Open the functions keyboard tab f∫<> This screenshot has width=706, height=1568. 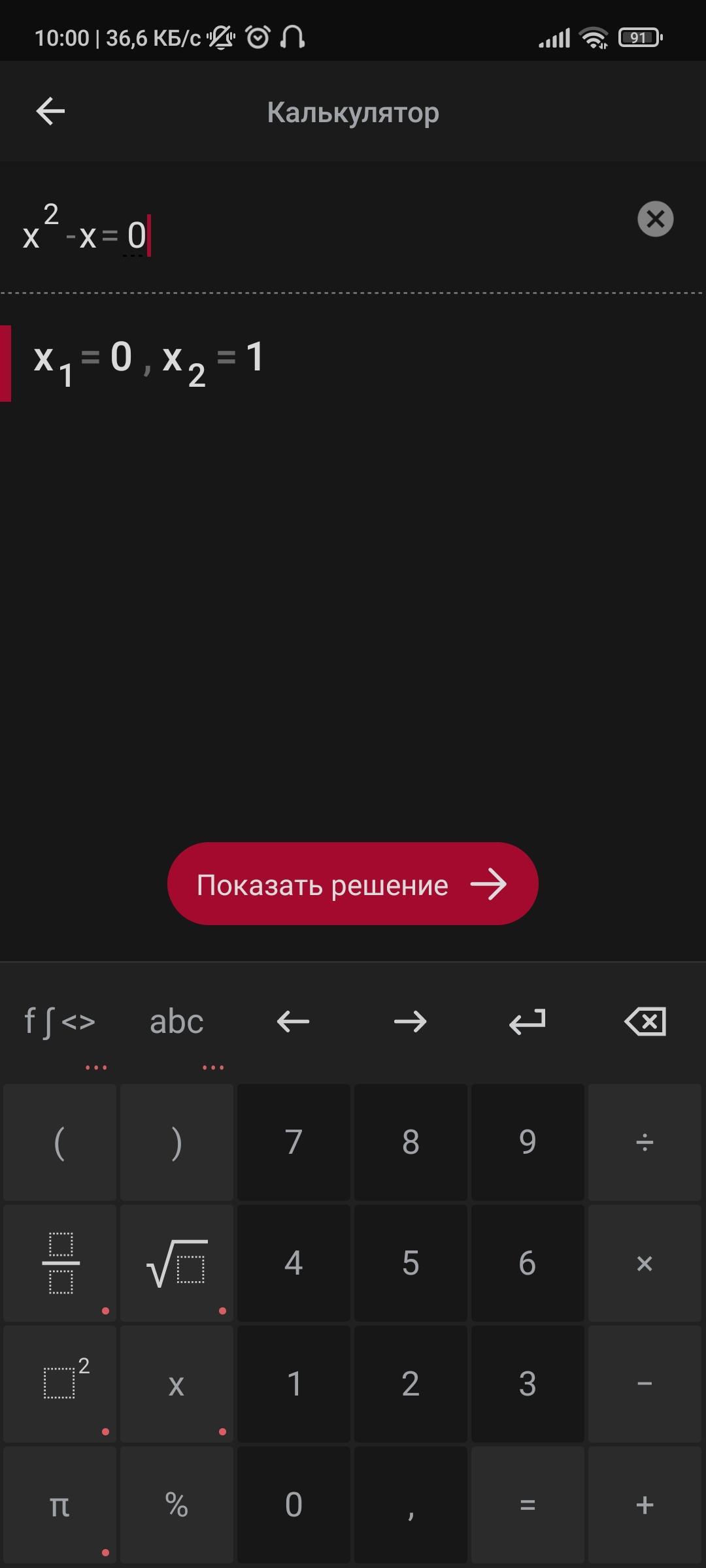[x=59, y=1021]
